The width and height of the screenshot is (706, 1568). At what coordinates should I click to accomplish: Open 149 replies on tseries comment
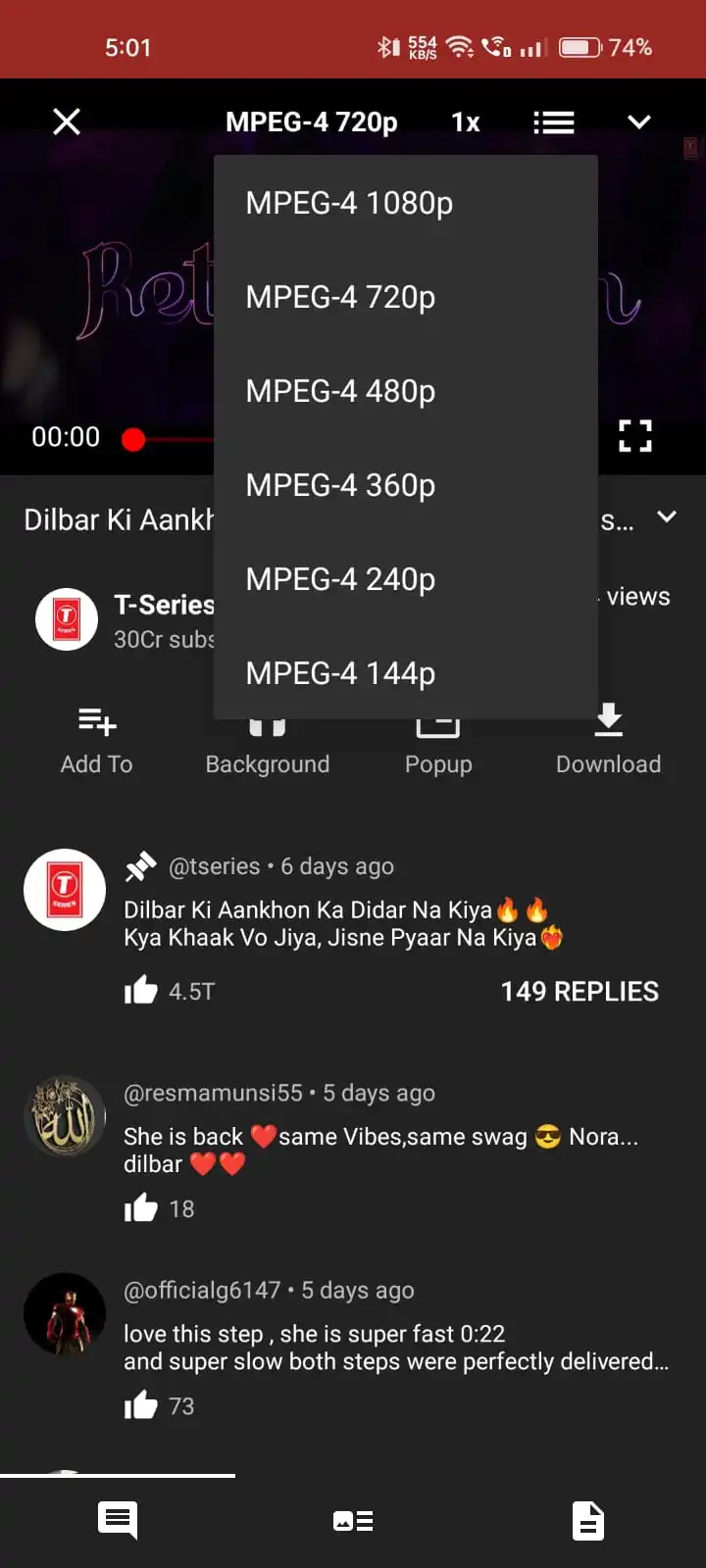click(580, 992)
